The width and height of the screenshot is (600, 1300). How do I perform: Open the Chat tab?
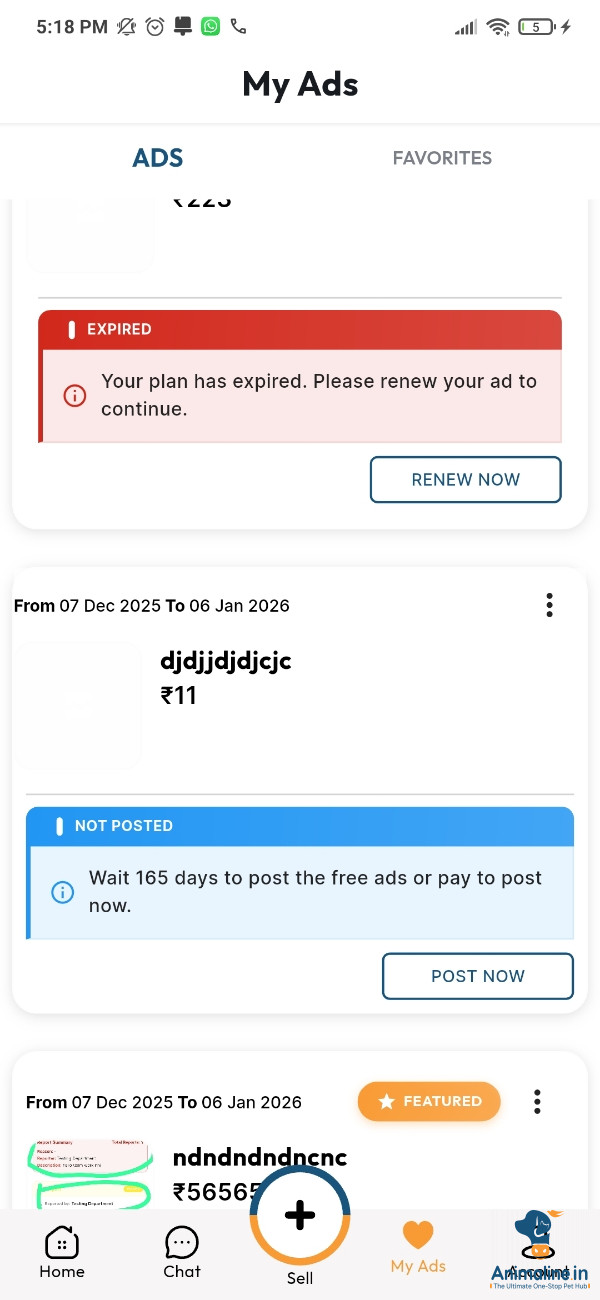pyautogui.click(x=182, y=1252)
